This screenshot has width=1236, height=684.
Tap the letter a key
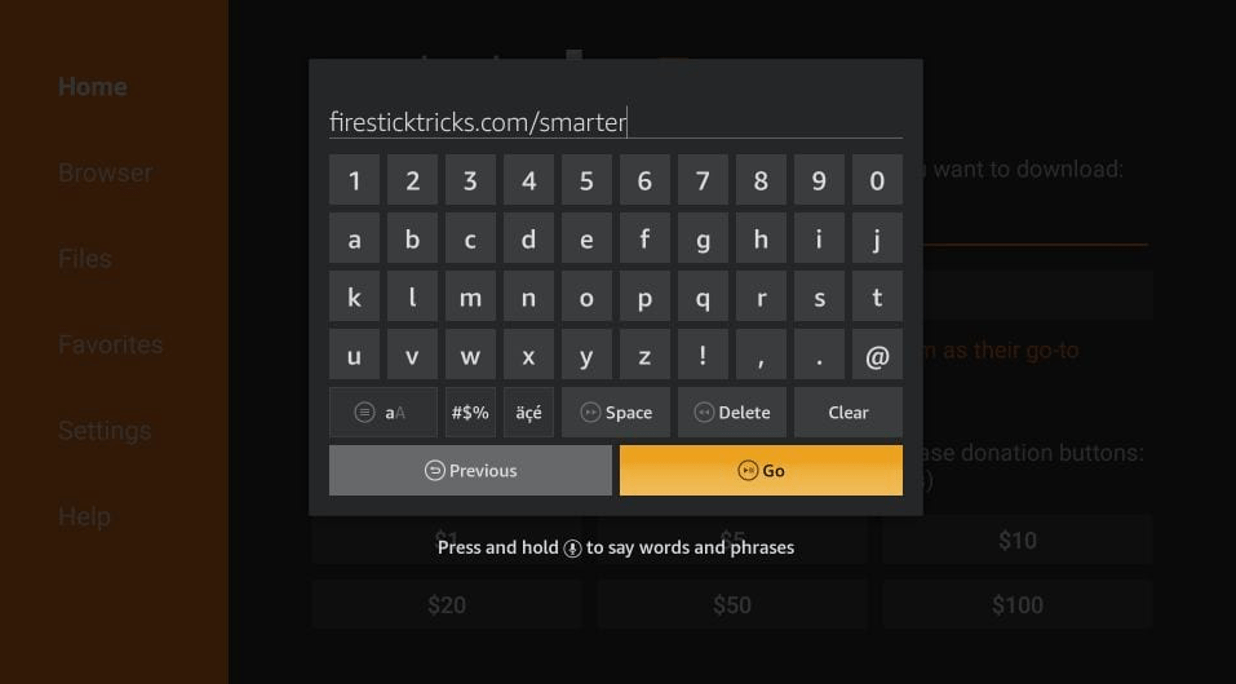(354, 239)
